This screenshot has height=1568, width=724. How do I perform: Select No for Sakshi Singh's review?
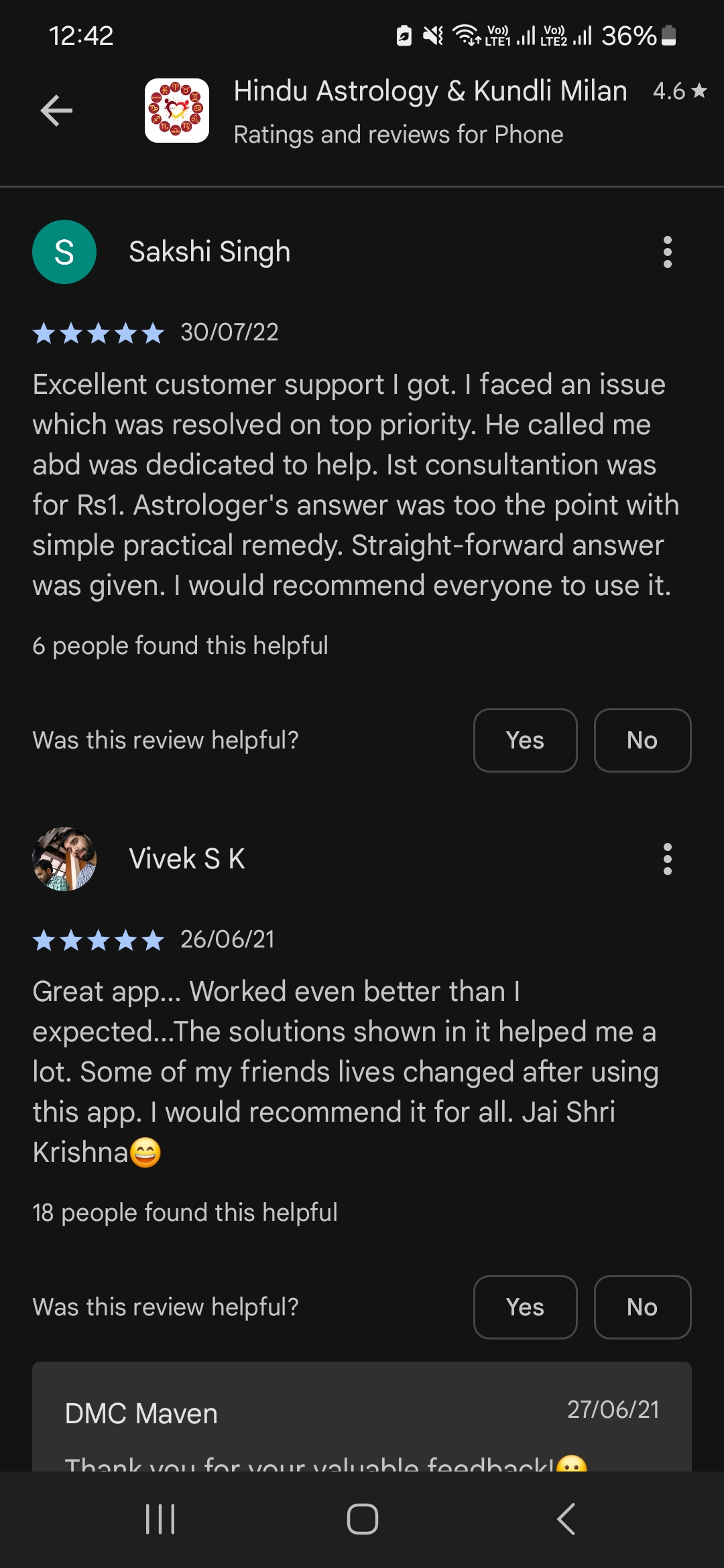642,740
